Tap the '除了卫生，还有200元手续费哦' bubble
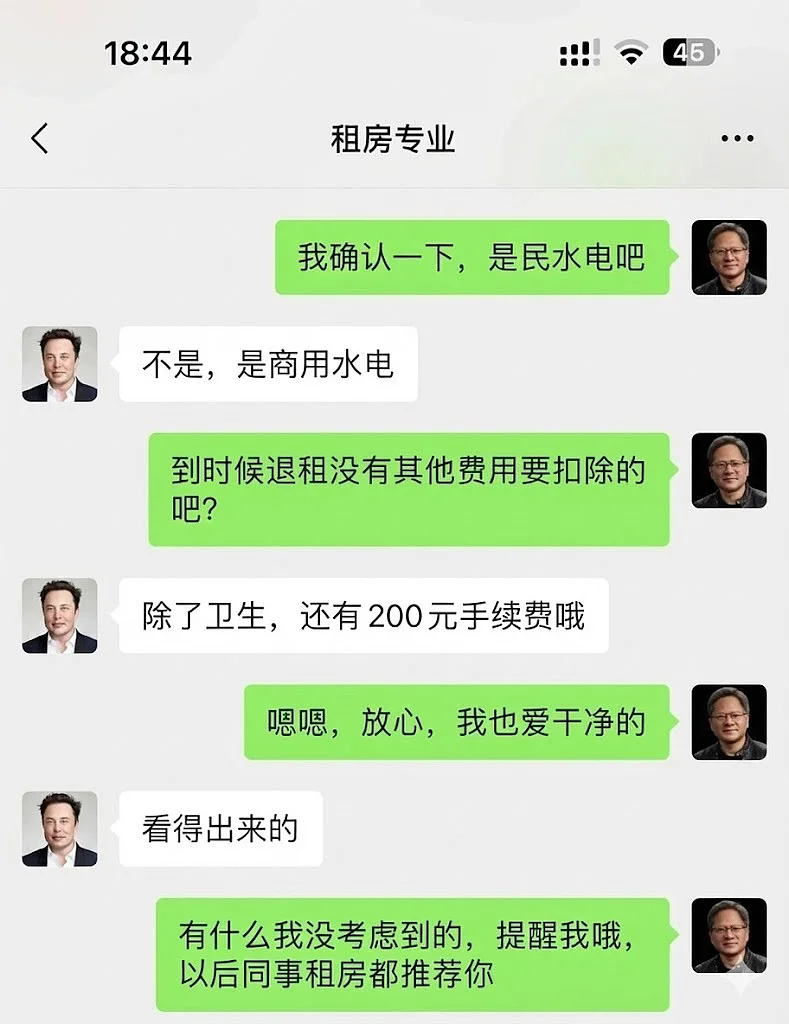This screenshot has height=1024, width=789. [x=364, y=617]
